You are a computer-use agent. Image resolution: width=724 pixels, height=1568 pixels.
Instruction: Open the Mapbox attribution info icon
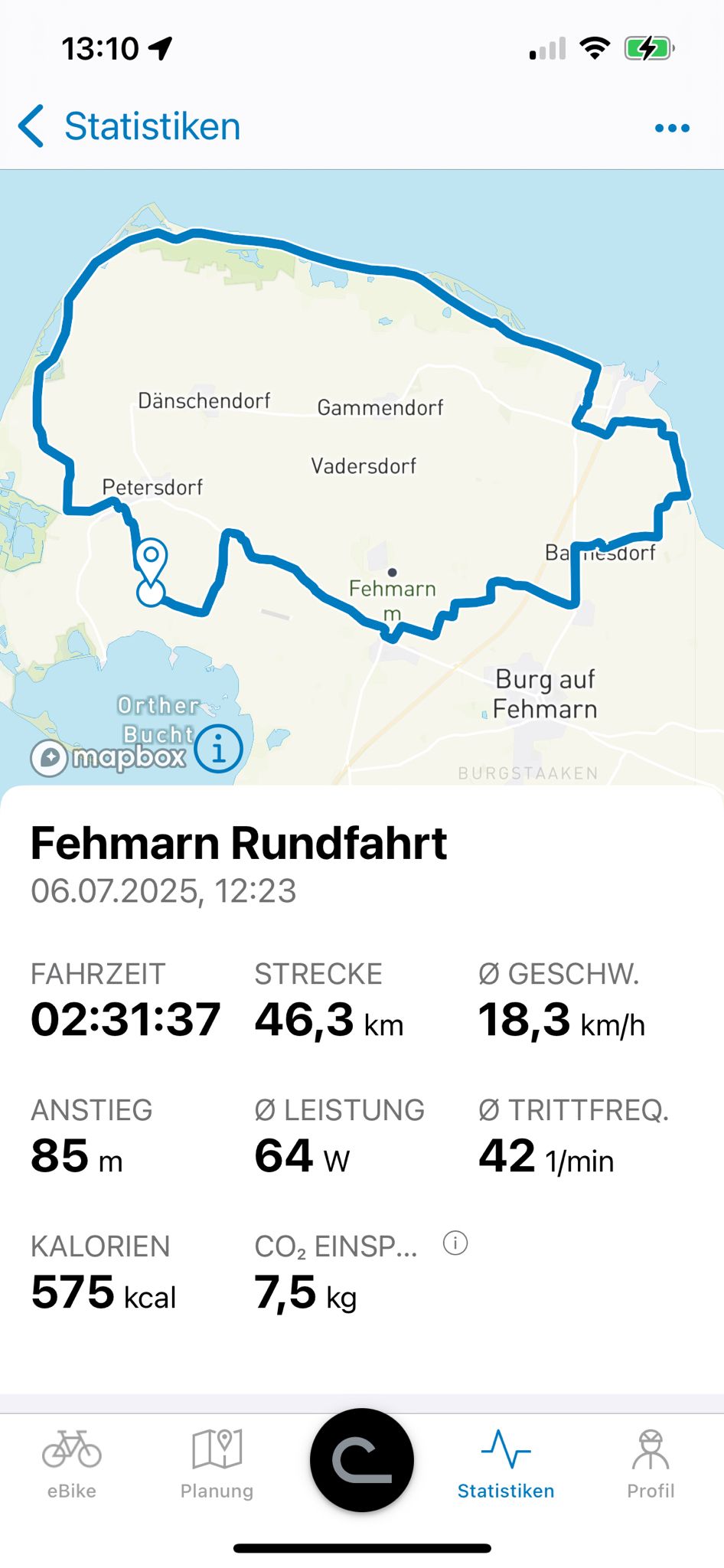[x=218, y=749]
